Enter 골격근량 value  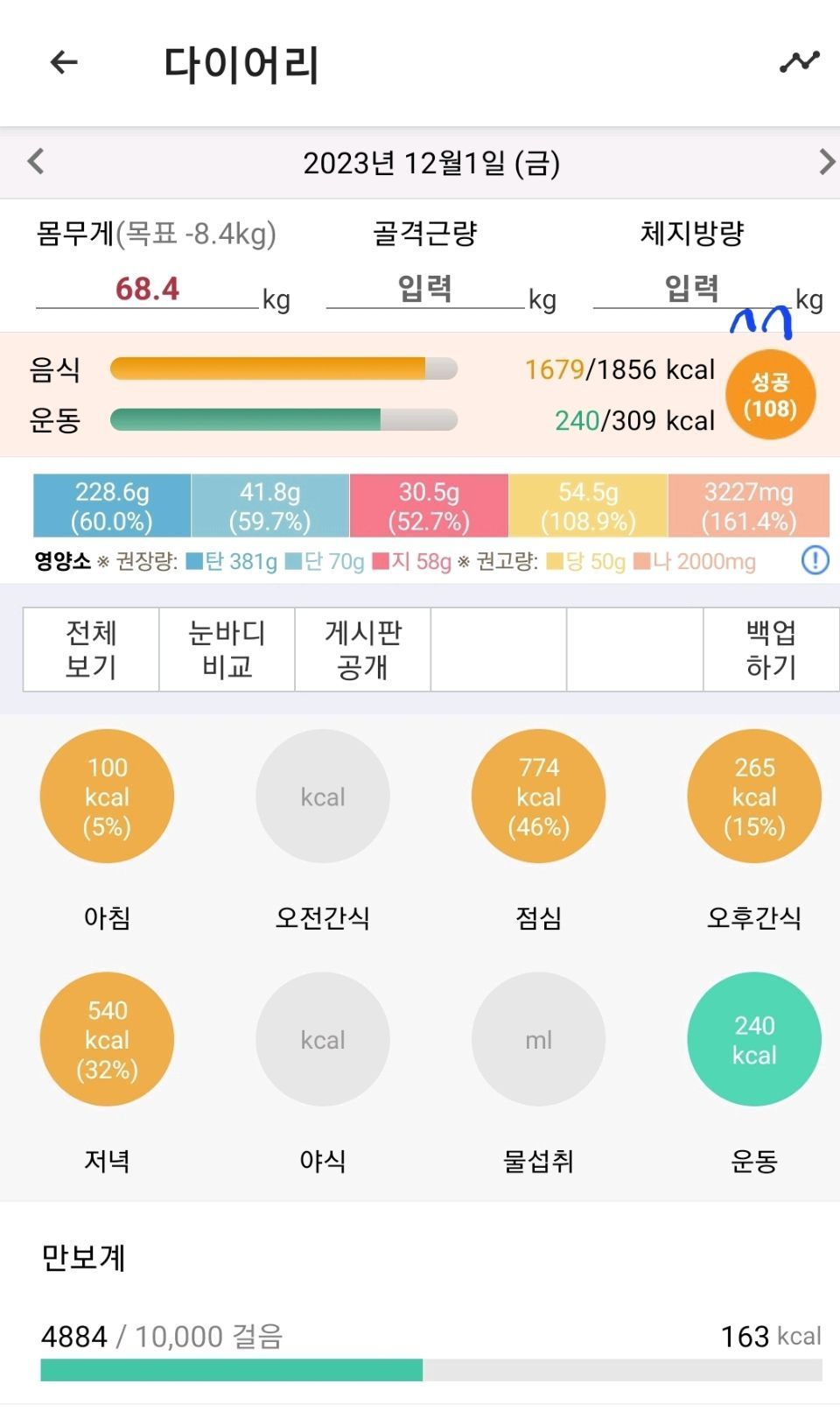(x=424, y=289)
